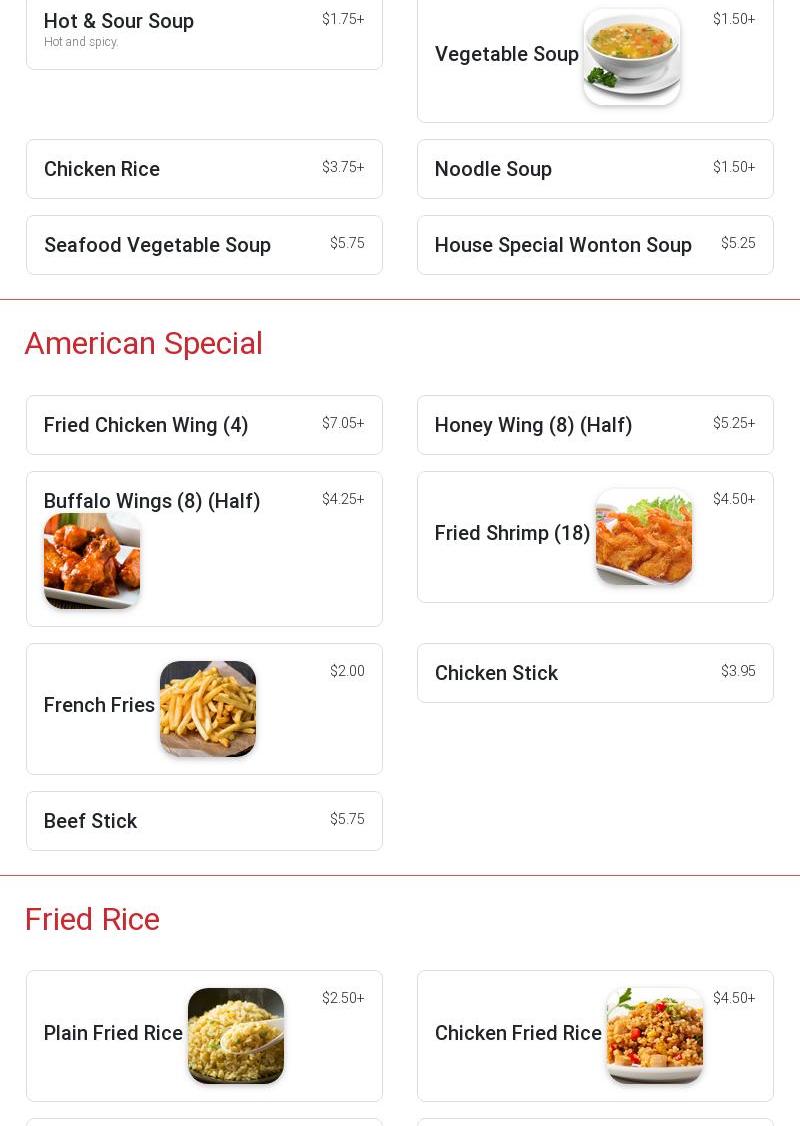Viewport: 800px width, 1126px height.
Task: Open the Chicken Stick item
Action: click(x=595, y=673)
